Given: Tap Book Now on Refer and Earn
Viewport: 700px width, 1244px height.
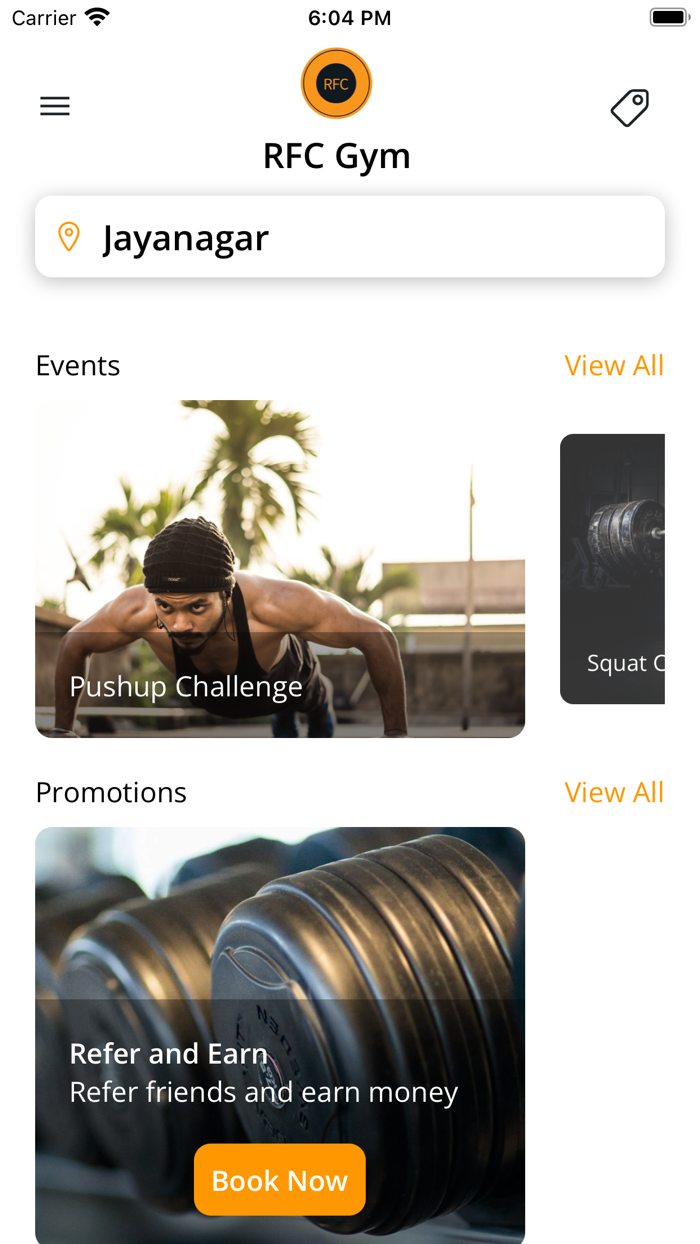Looking at the screenshot, I should pos(280,1180).
